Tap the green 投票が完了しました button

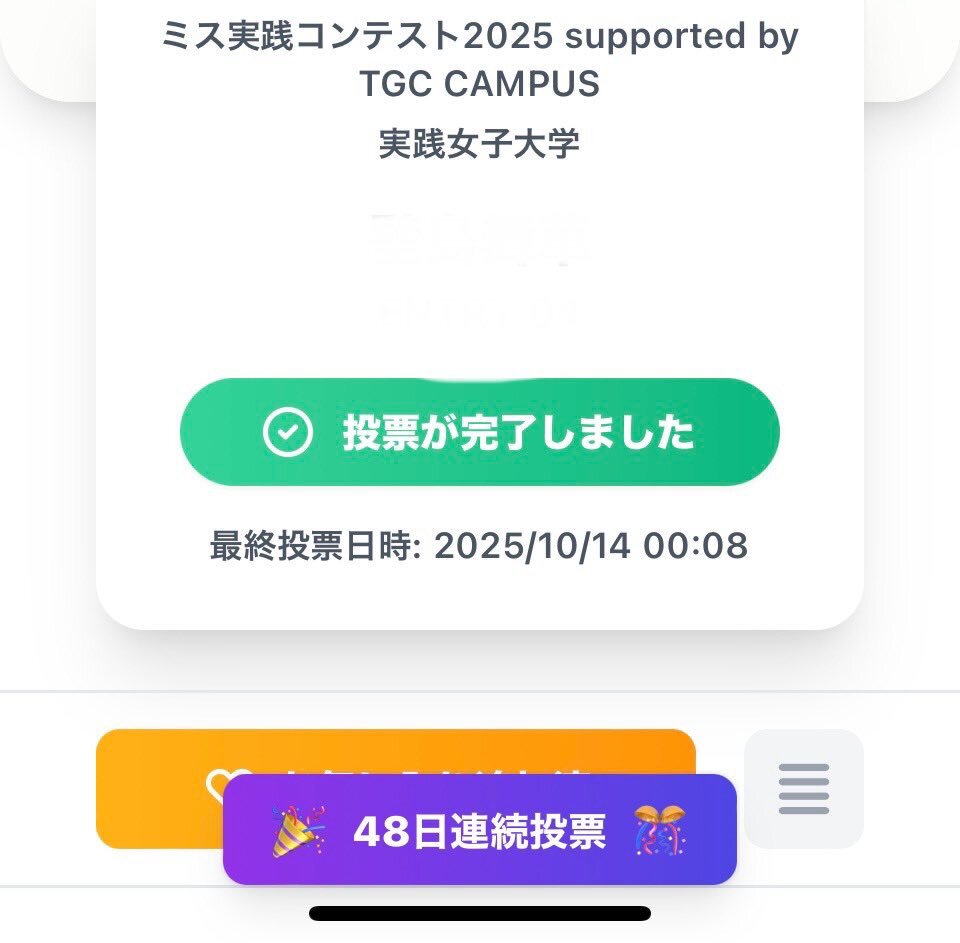point(479,432)
